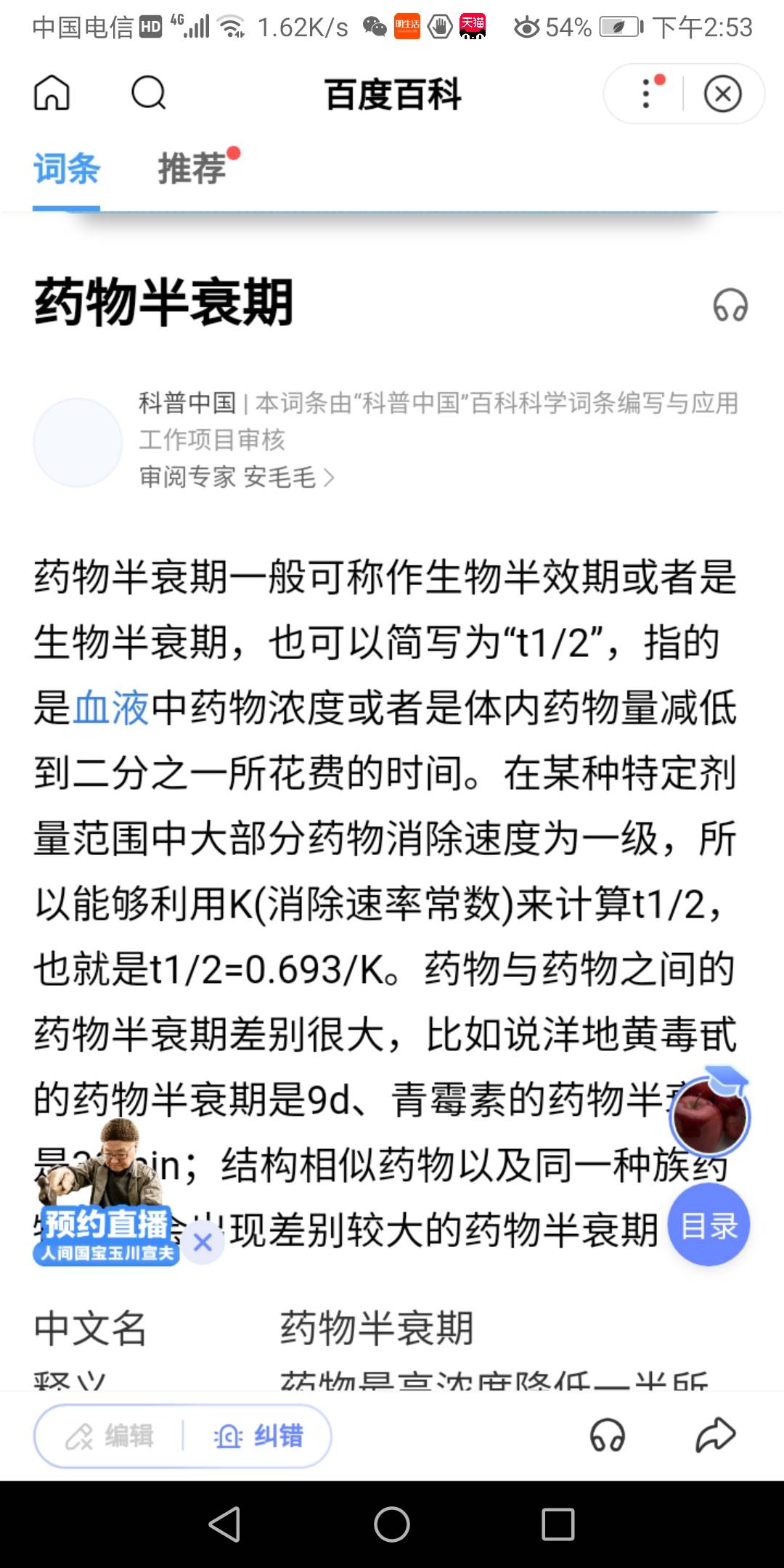Screen dimensions: 784x1568
Task: Tap the apple avatar floating icon
Action: coord(710,1114)
